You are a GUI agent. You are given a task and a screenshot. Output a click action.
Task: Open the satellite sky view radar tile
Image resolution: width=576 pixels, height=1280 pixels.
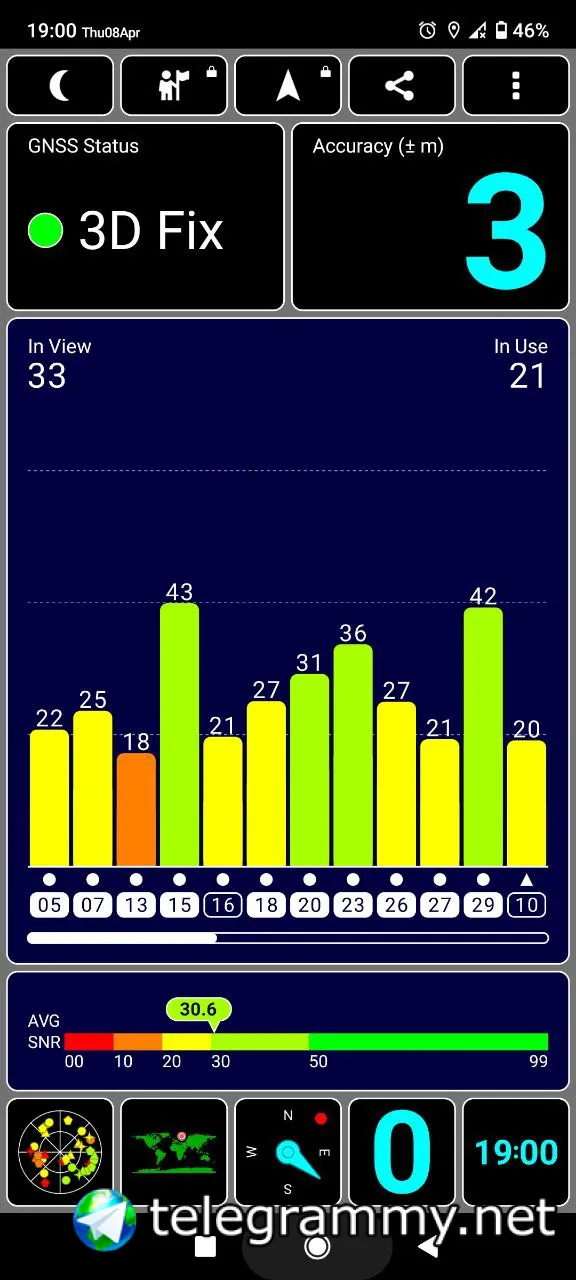tap(60, 1152)
